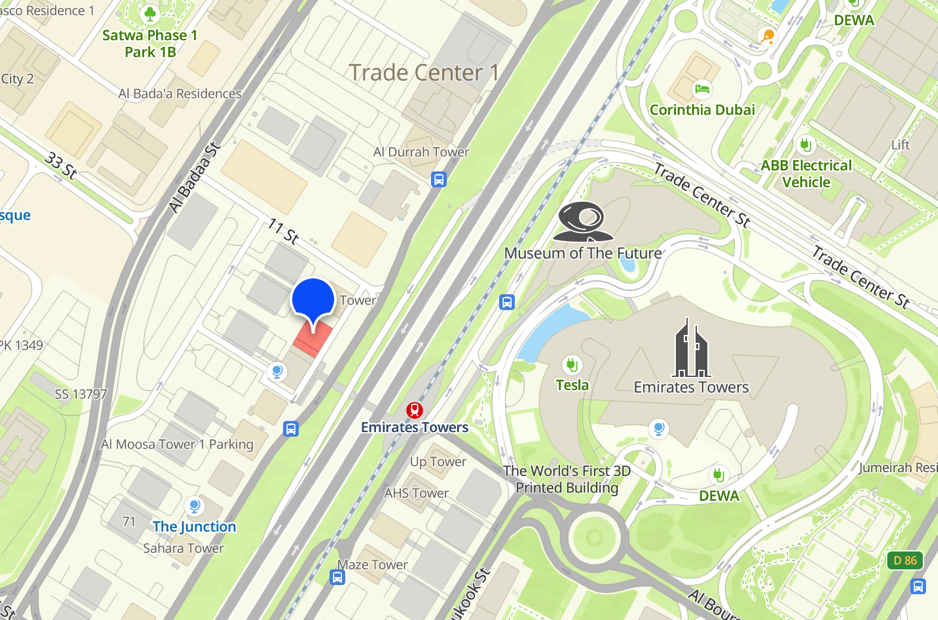Open Emirates Towers metro station marker
938x620 pixels.
click(x=414, y=410)
